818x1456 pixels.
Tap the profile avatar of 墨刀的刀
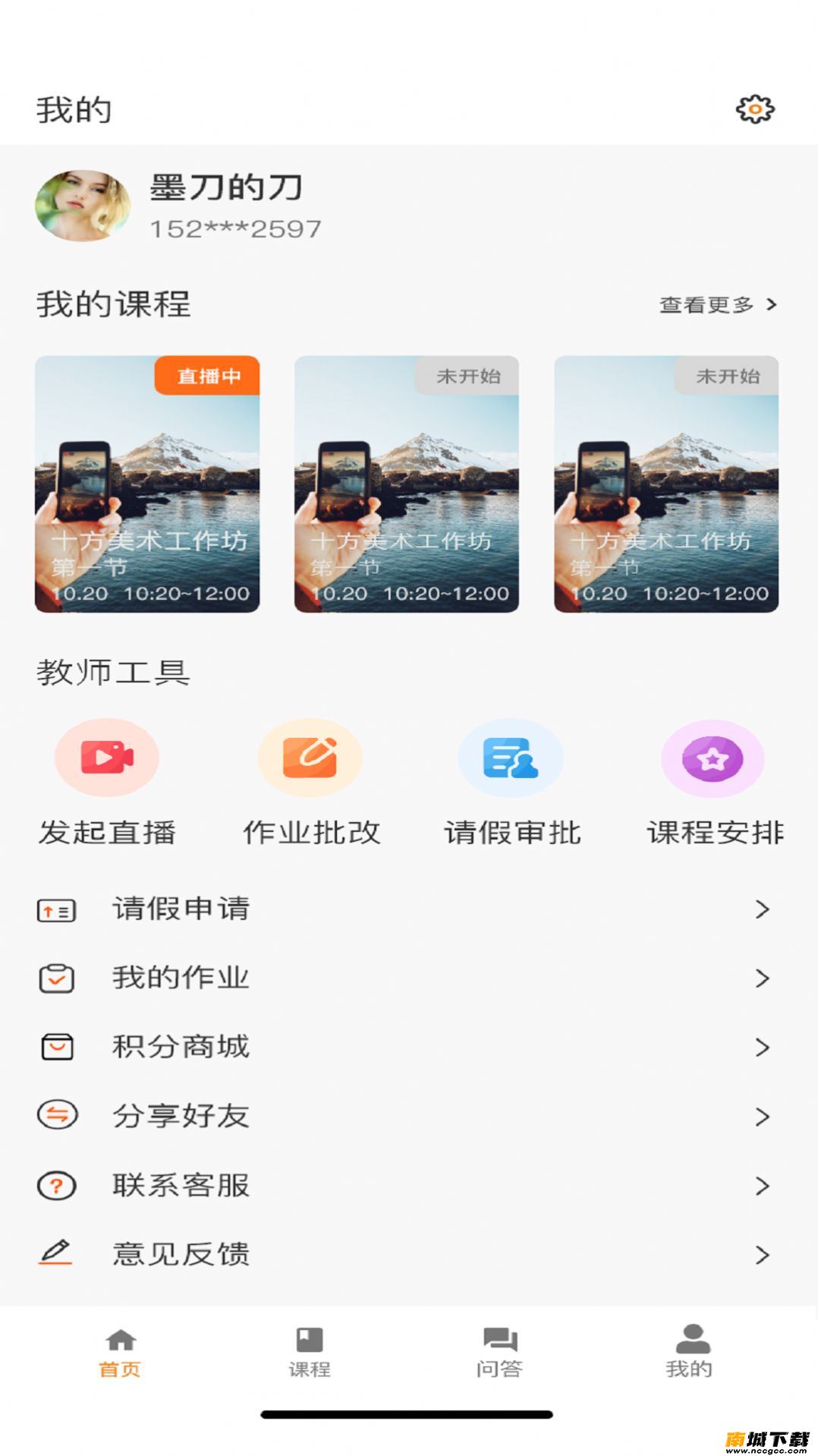[x=83, y=206]
